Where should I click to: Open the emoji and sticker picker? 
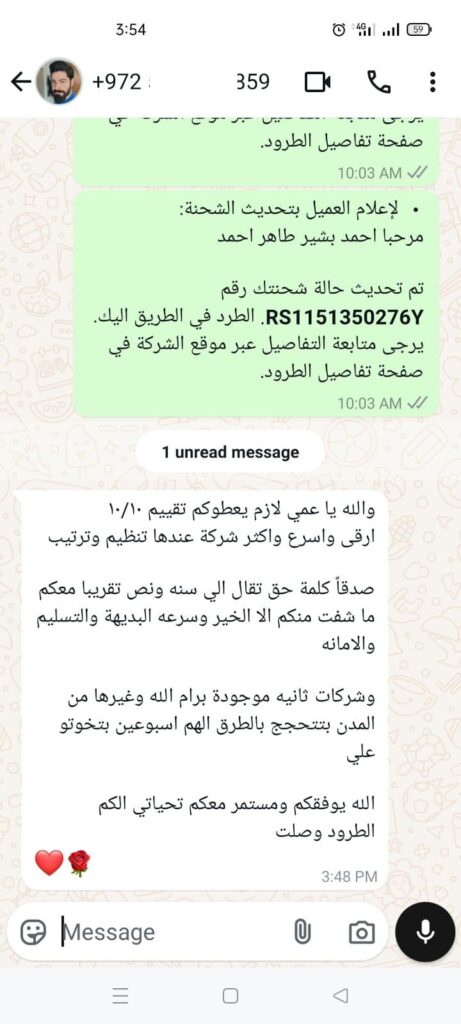[x=33, y=932]
